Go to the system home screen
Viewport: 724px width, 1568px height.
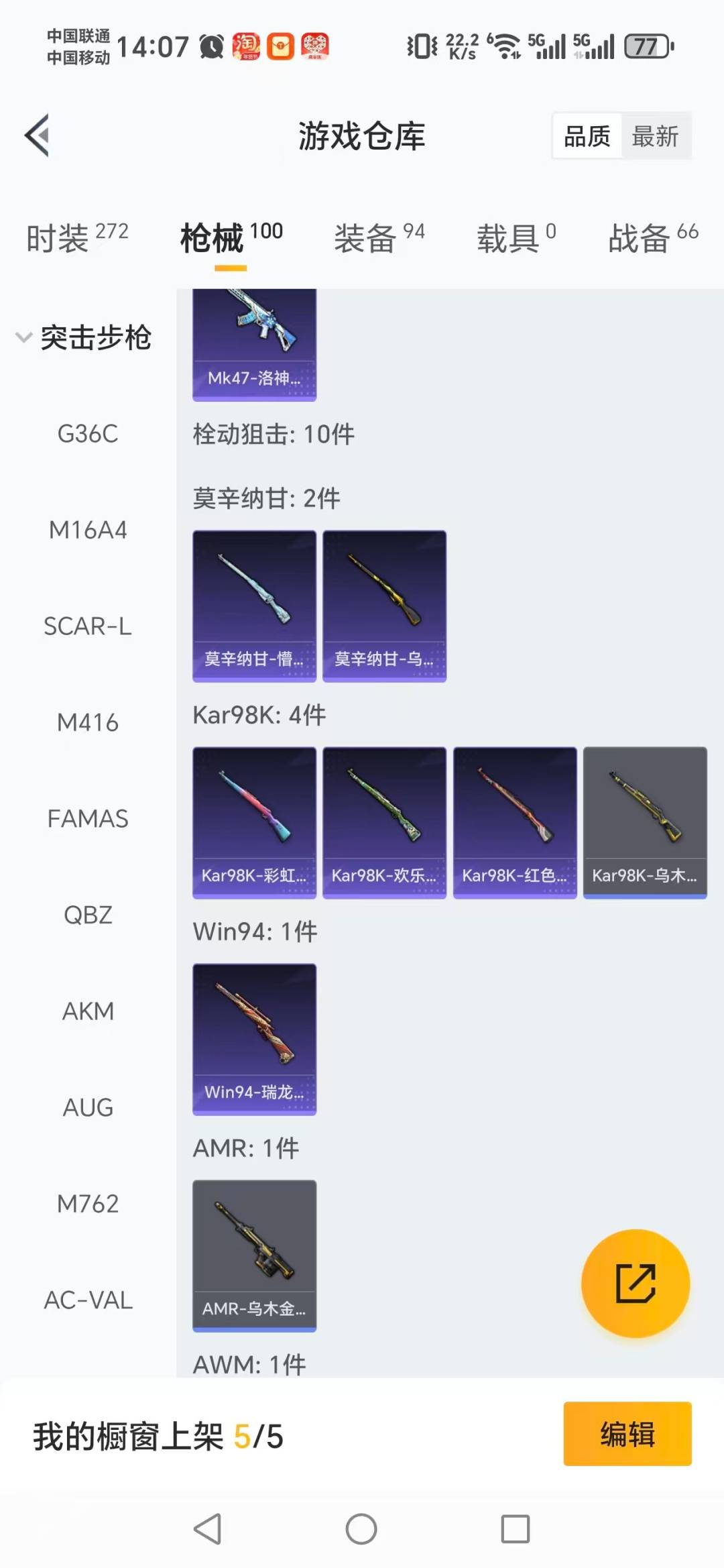click(x=361, y=1529)
